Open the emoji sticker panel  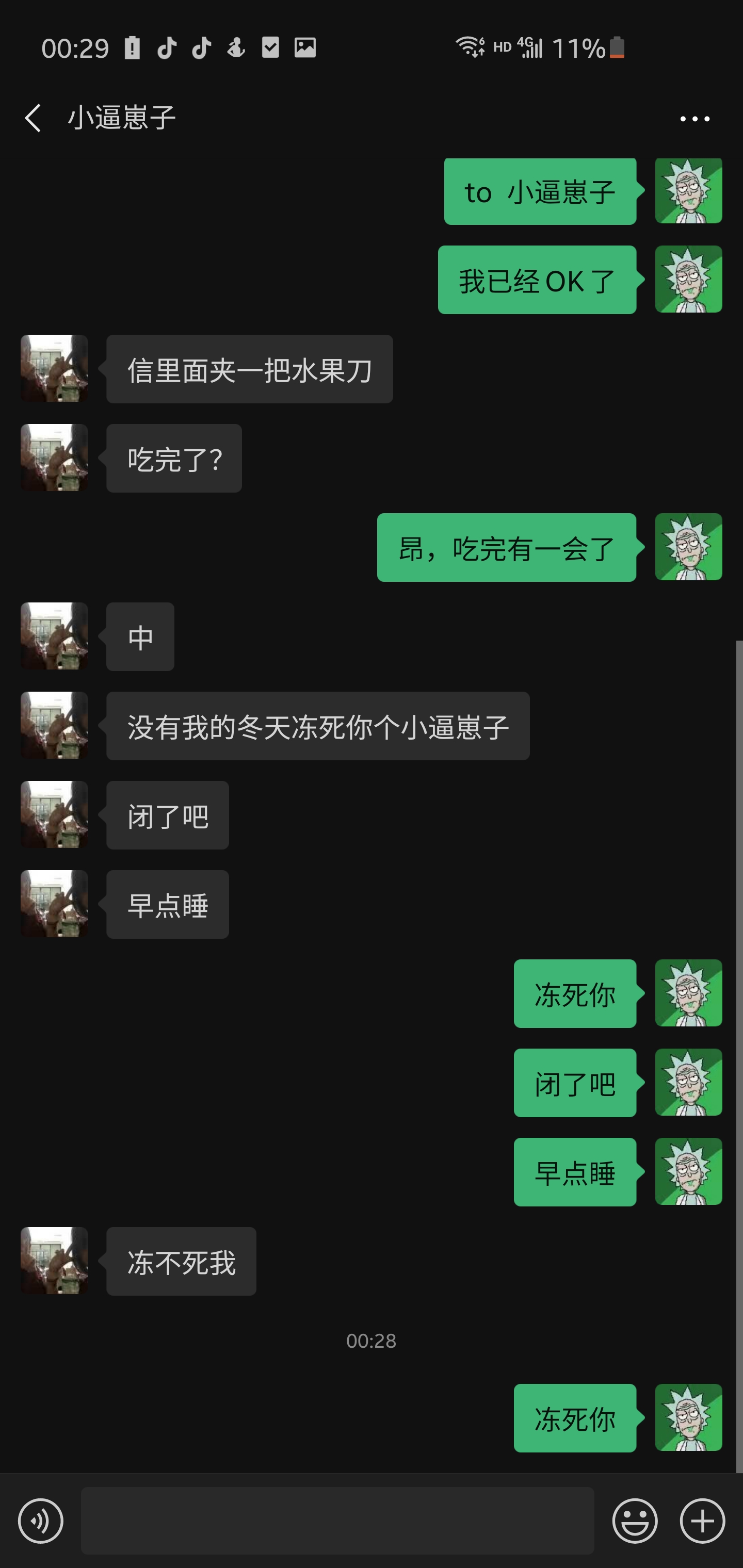(635, 1521)
